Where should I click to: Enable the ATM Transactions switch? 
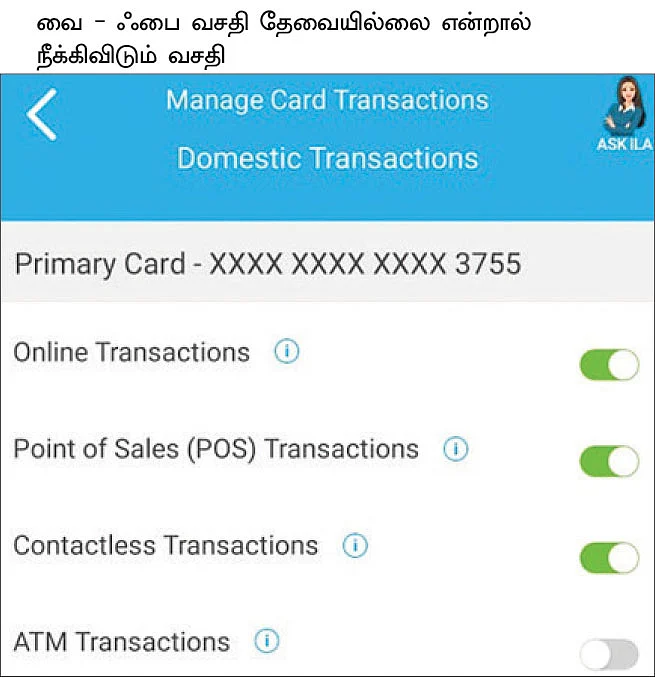coord(608,654)
